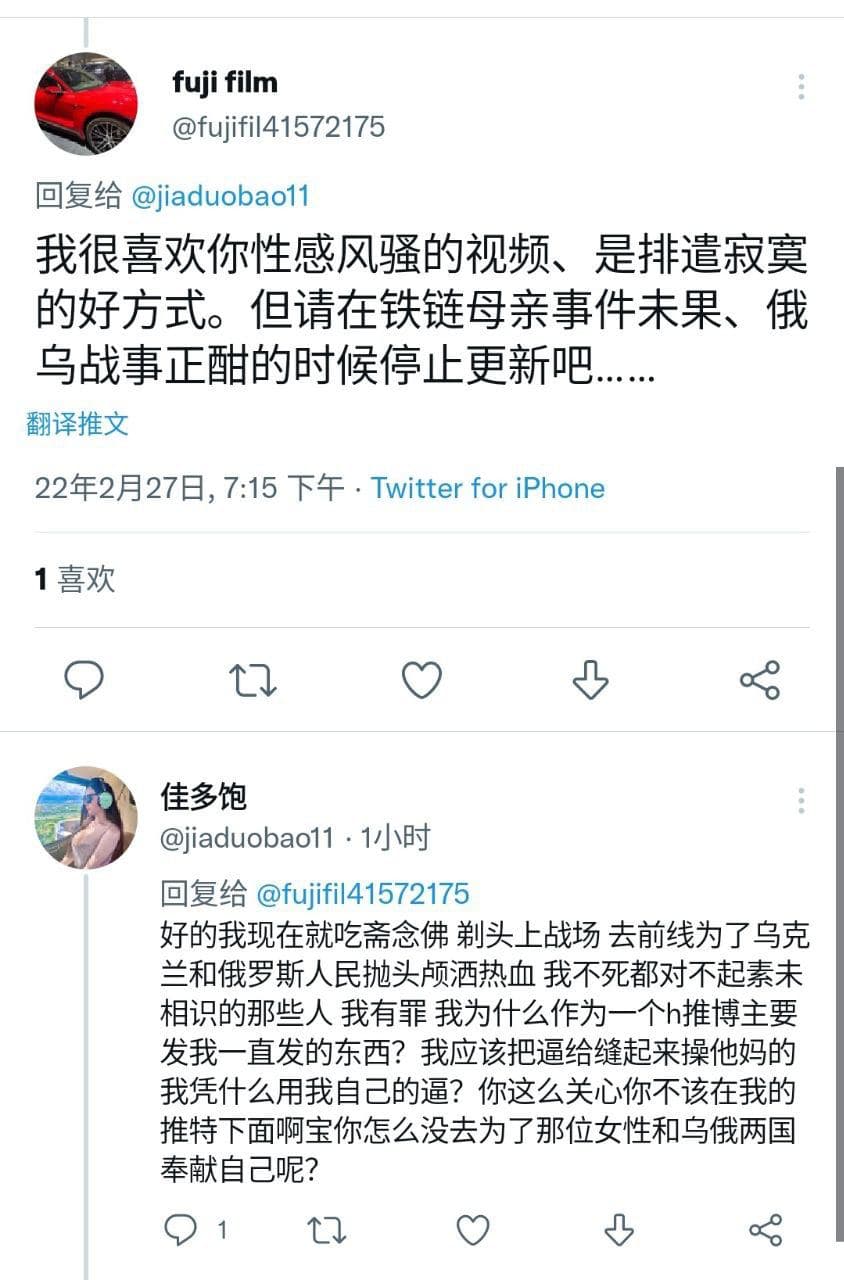This screenshot has width=844, height=1280.
Task: Reply to fuji film's tweet
Action: click(84, 680)
